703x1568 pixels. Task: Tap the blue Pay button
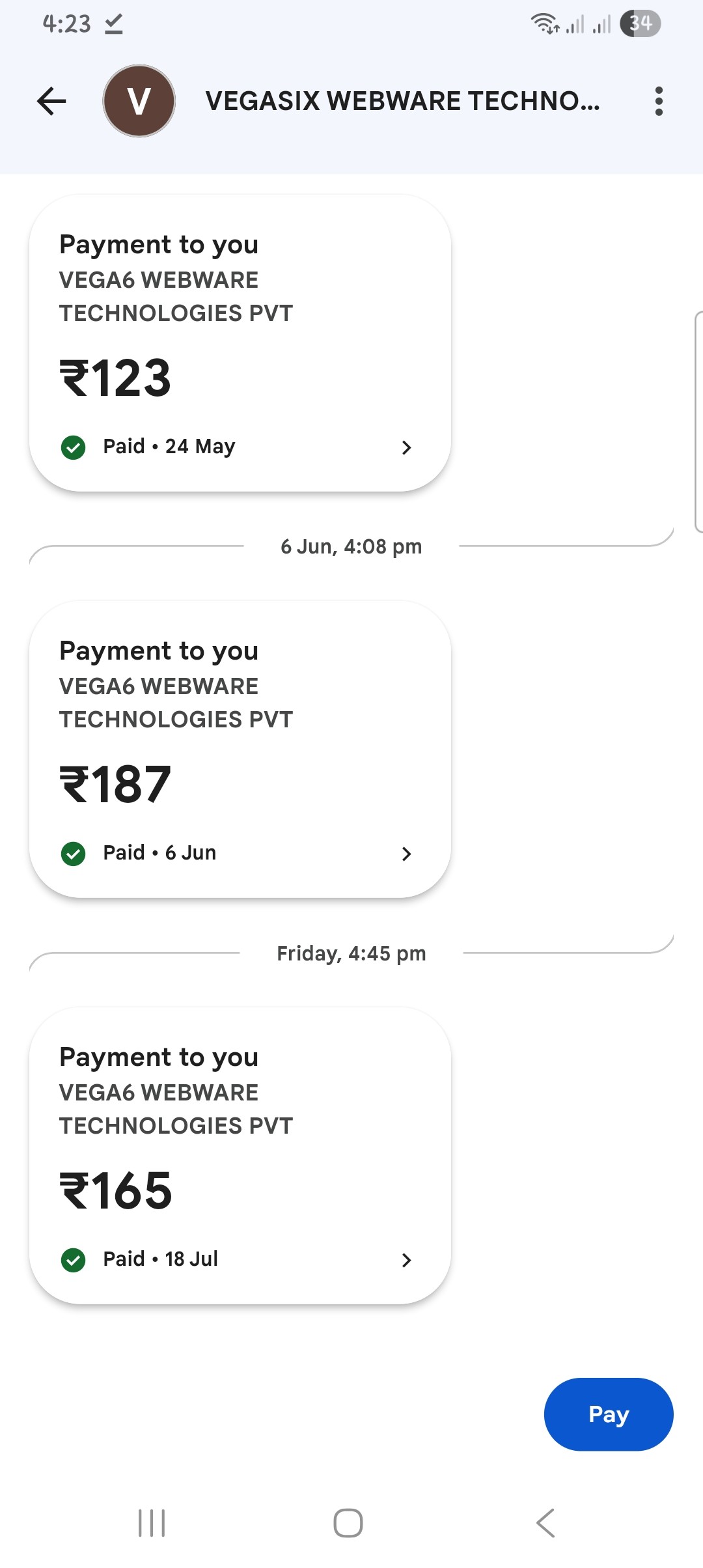608,1414
